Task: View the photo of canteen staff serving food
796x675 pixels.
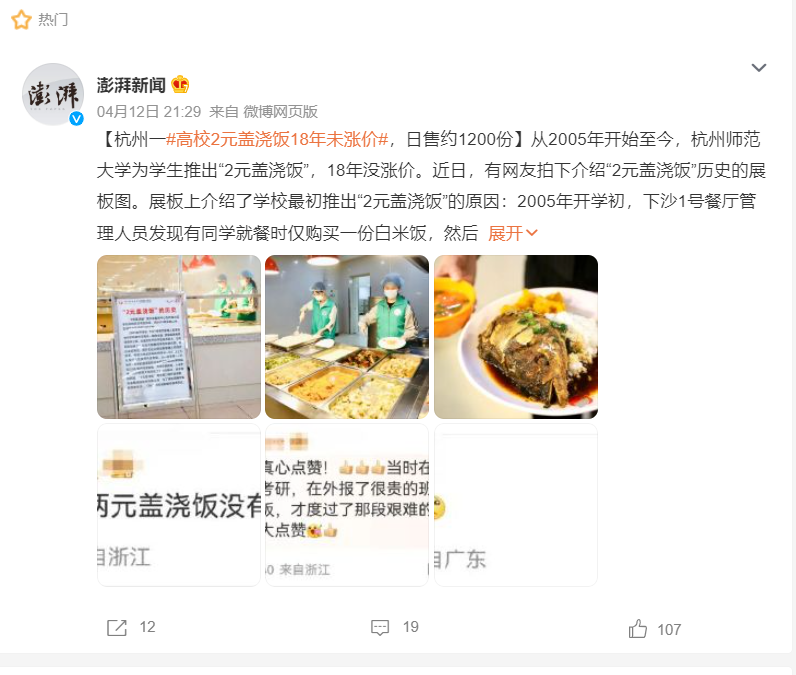Action: [347, 336]
